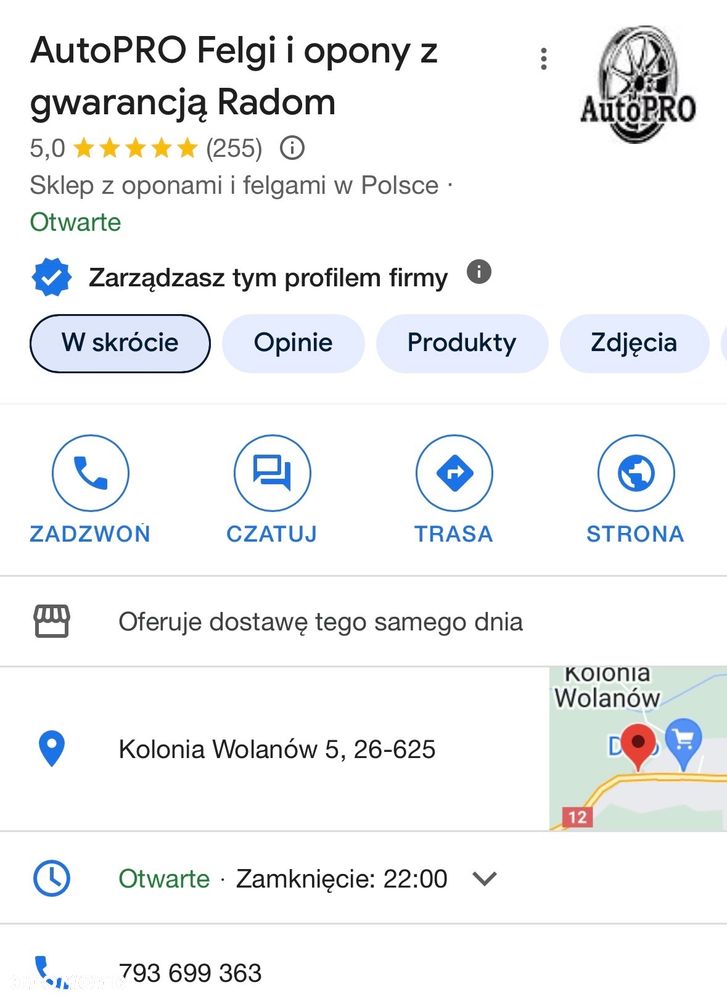Switch to the Opinie tab
The width and height of the screenshot is (727, 1000).
[293, 343]
